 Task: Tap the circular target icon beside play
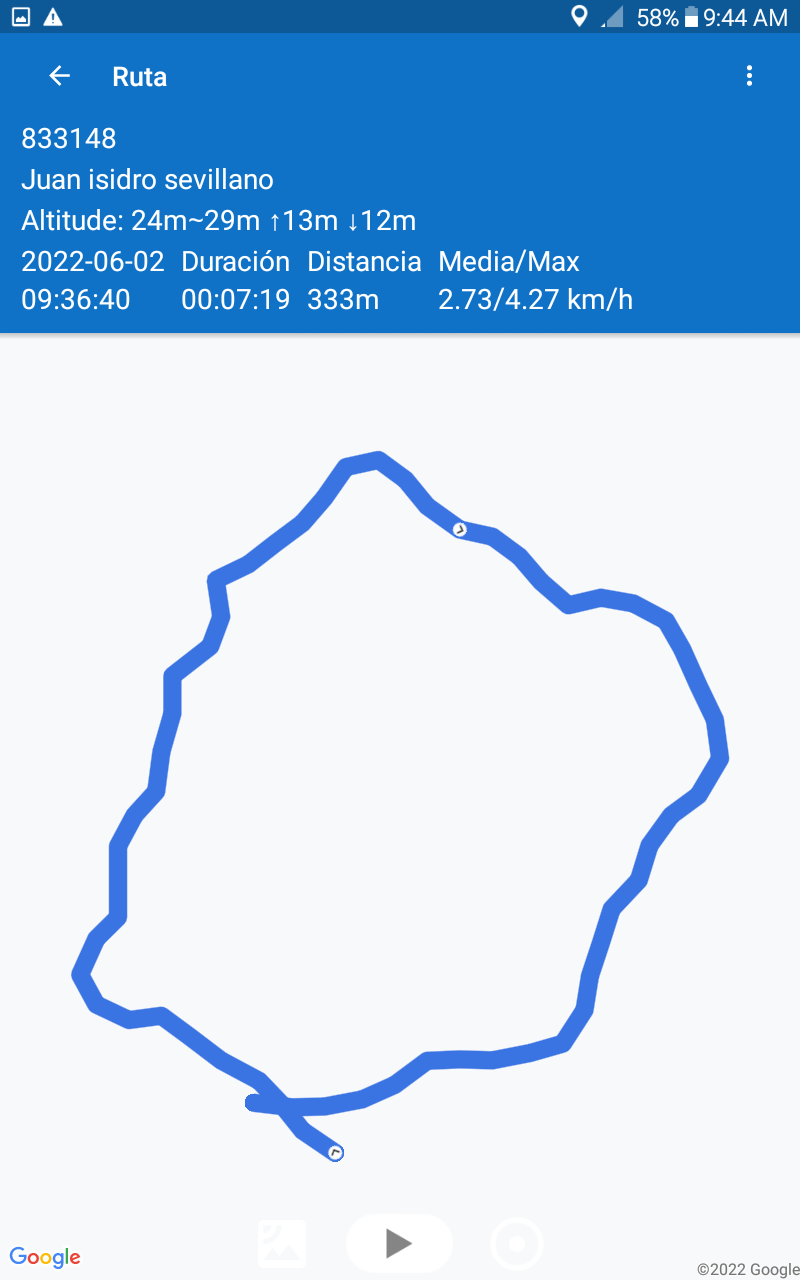coord(517,1244)
